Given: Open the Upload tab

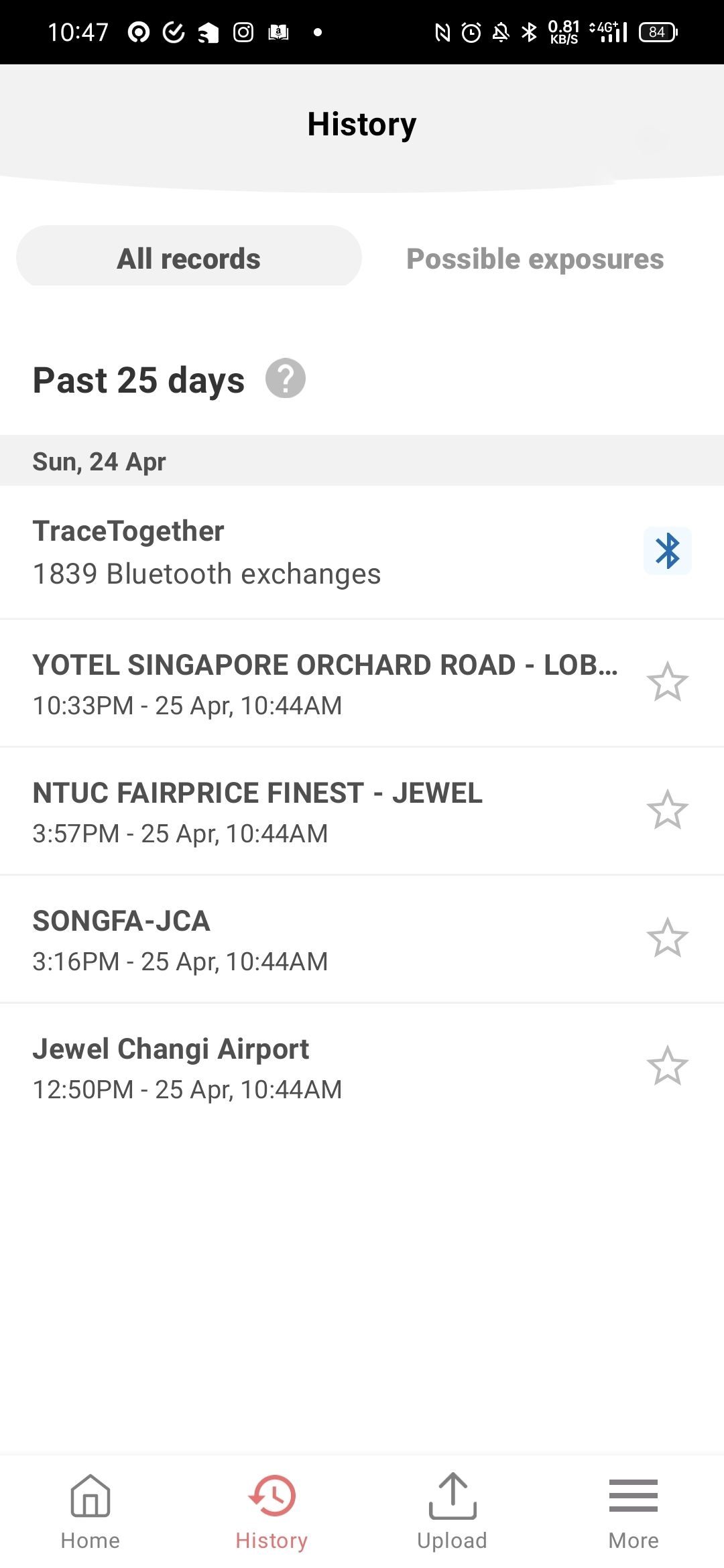Looking at the screenshot, I should click(452, 1512).
